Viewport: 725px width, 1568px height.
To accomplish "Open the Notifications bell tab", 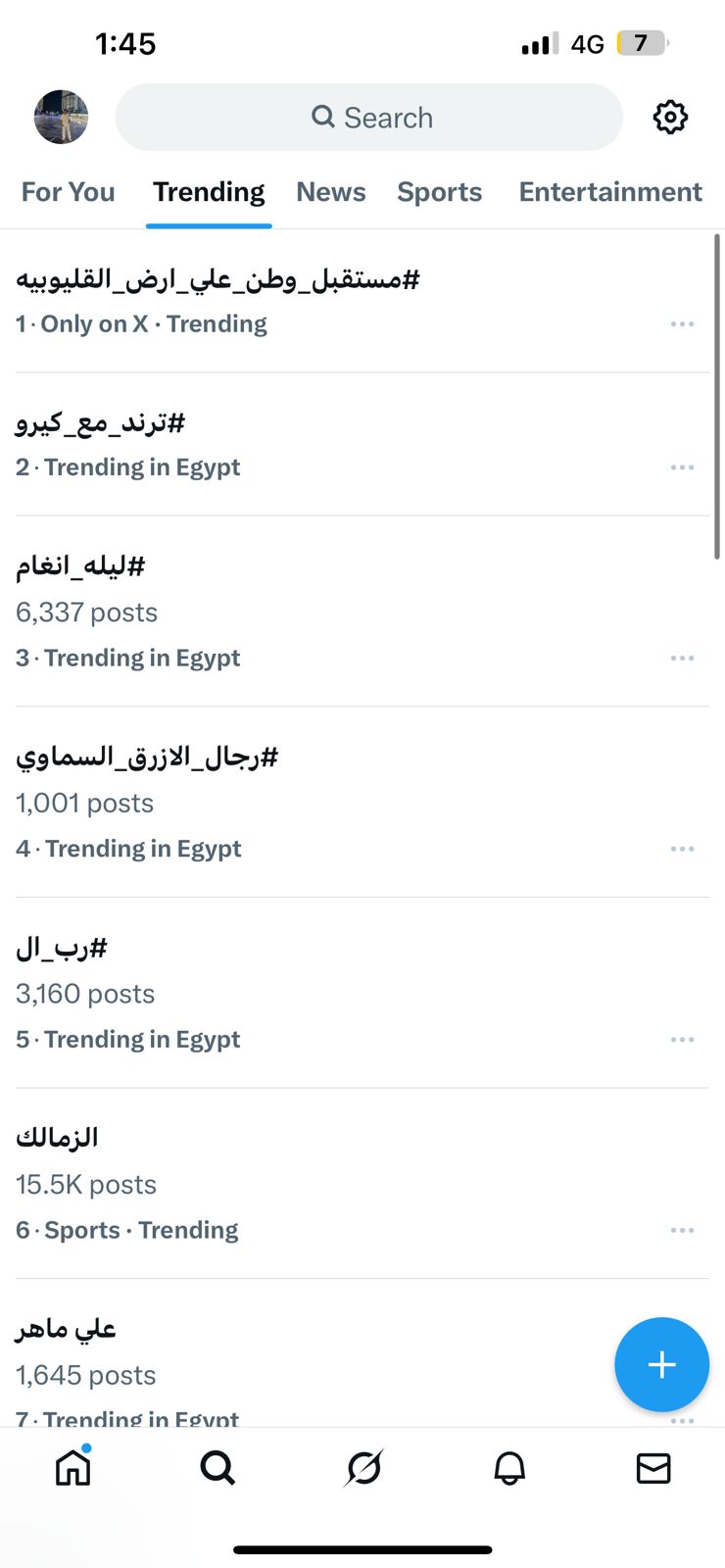I will (x=509, y=1468).
